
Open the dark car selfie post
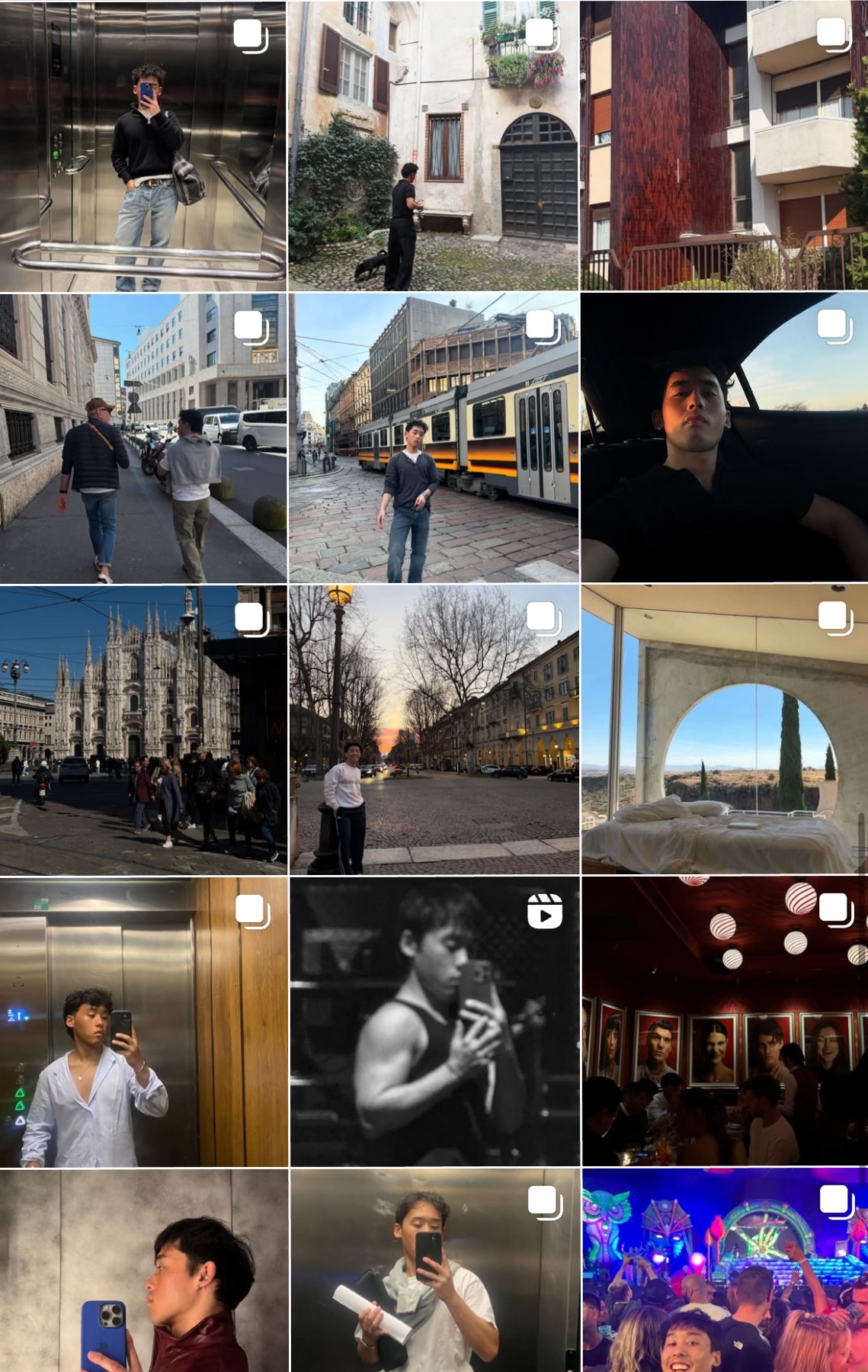click(x=724, y=438)
